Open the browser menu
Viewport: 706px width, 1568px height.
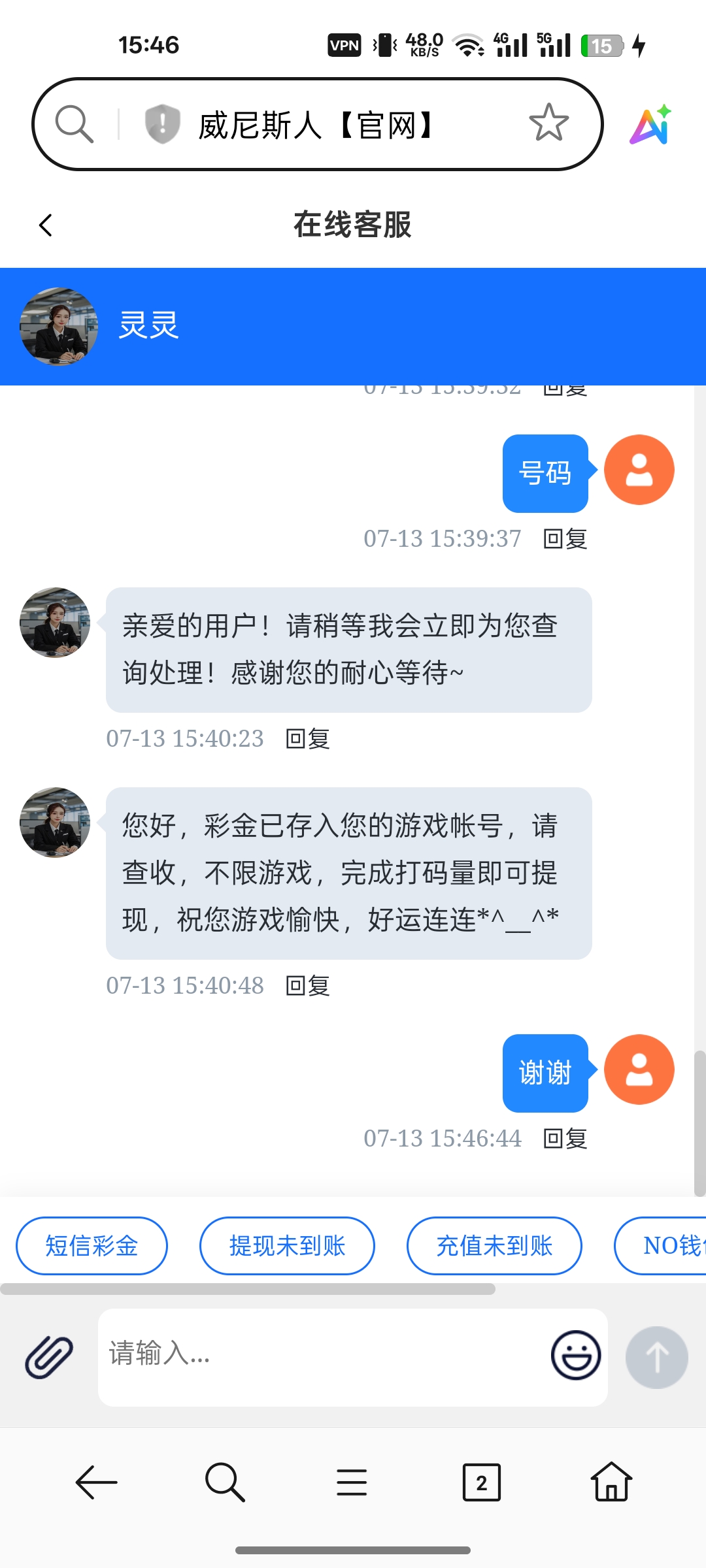(352, 1482)
